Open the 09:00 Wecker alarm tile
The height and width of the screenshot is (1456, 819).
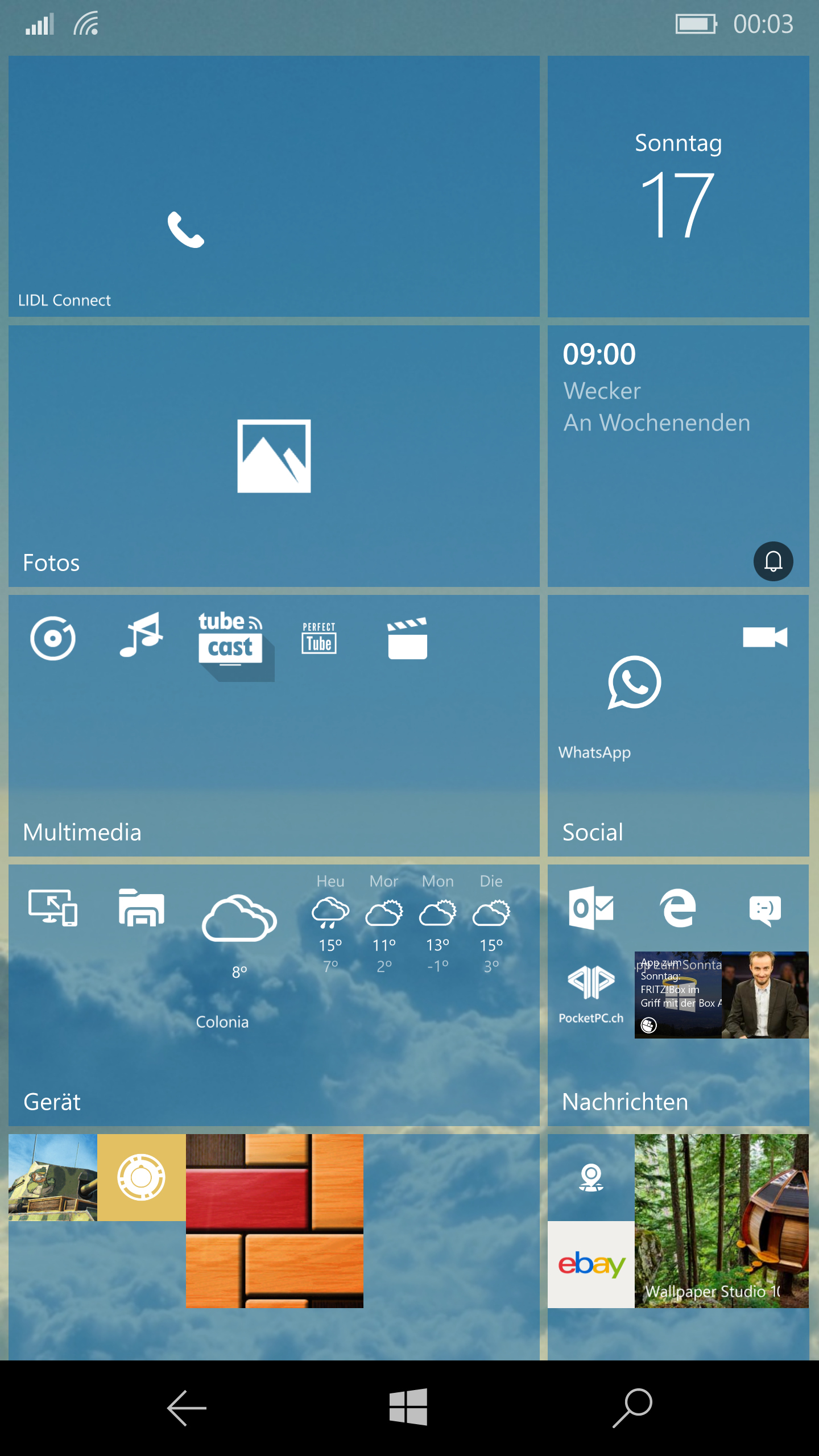(x=678, y=456)
